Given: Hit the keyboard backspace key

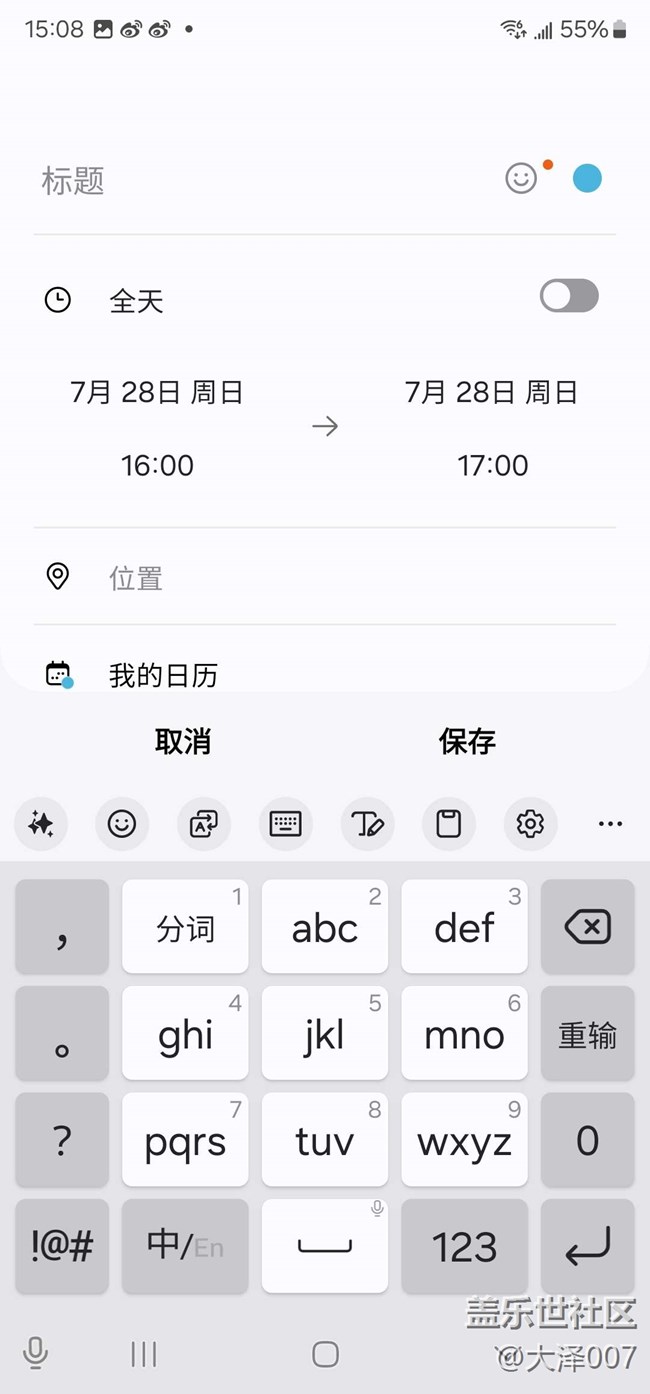Looking at the screenshot, I should 588,927.
